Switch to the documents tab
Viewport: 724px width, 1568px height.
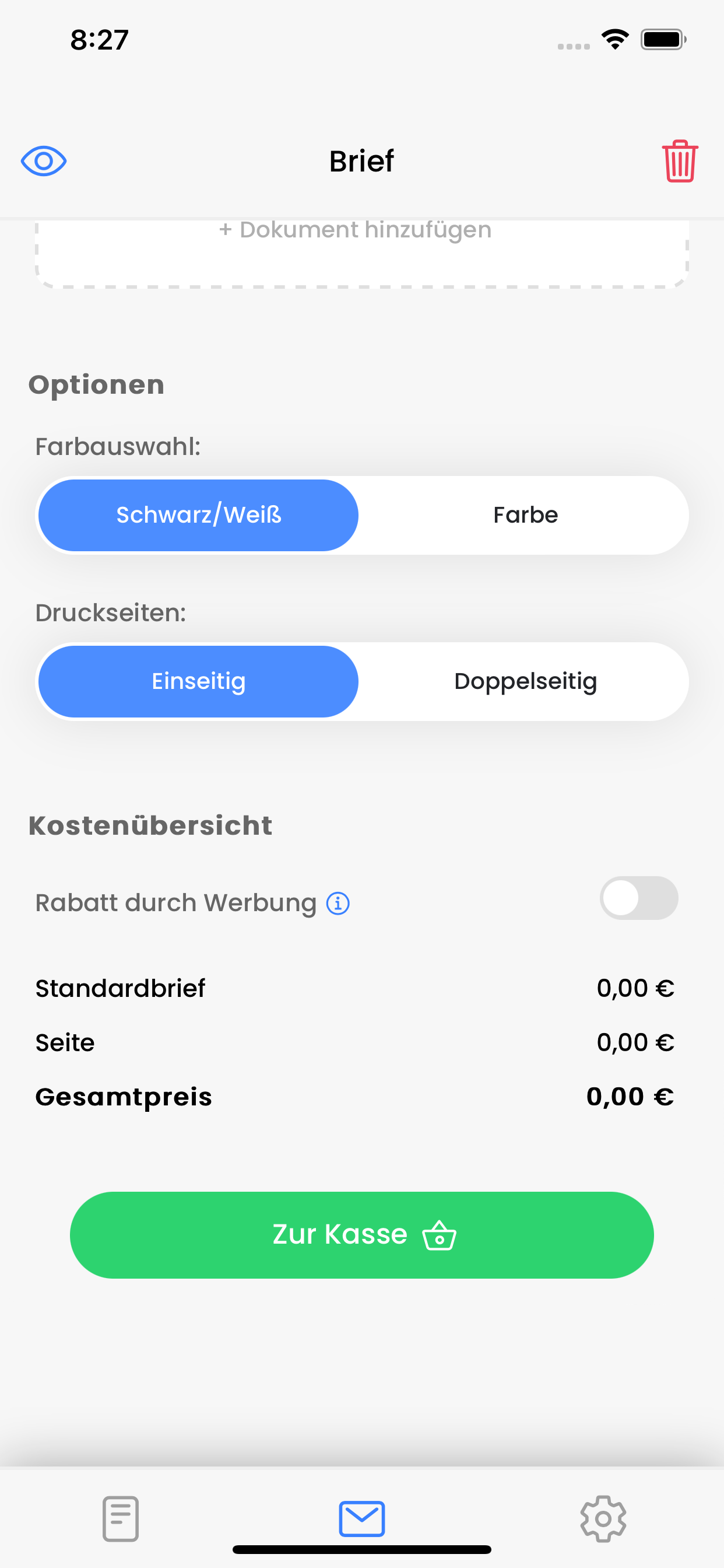120,1517
